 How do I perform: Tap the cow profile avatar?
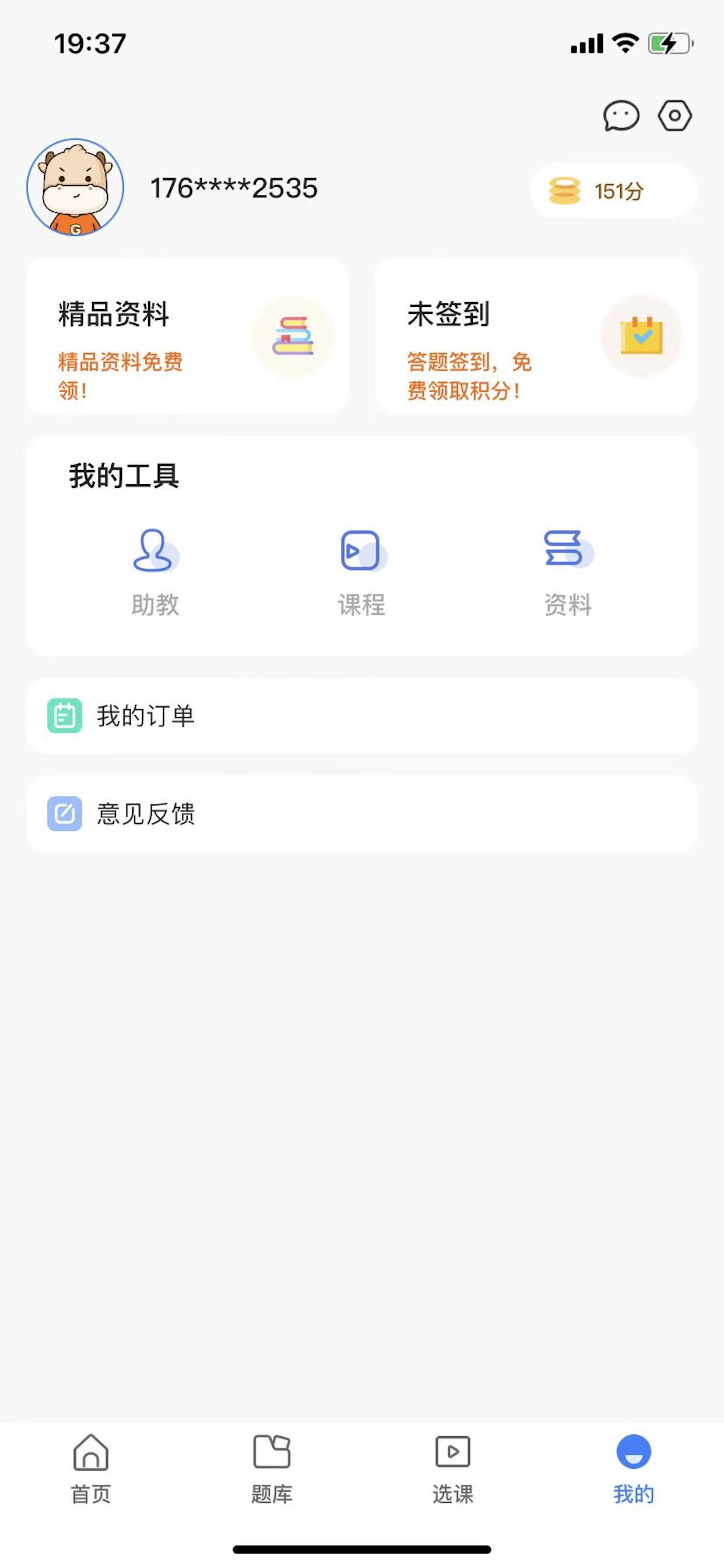coord(75,187)
